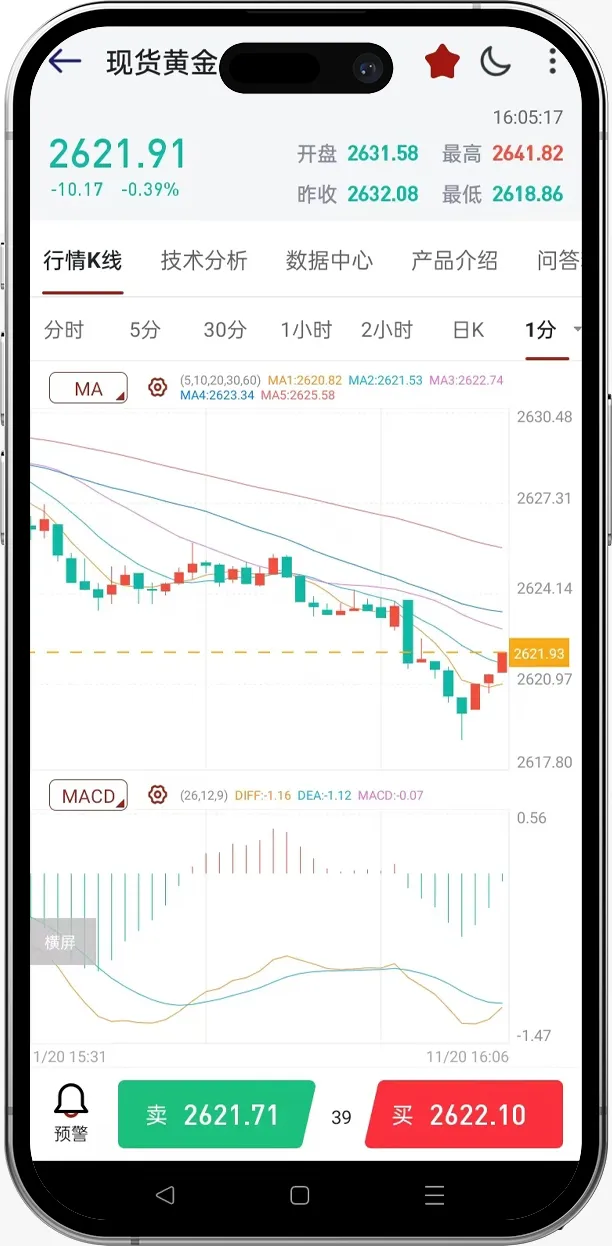The height and width of the screenshot is (1246, 612).
Task: Select the 2小时 period
Action: [386, 330]
